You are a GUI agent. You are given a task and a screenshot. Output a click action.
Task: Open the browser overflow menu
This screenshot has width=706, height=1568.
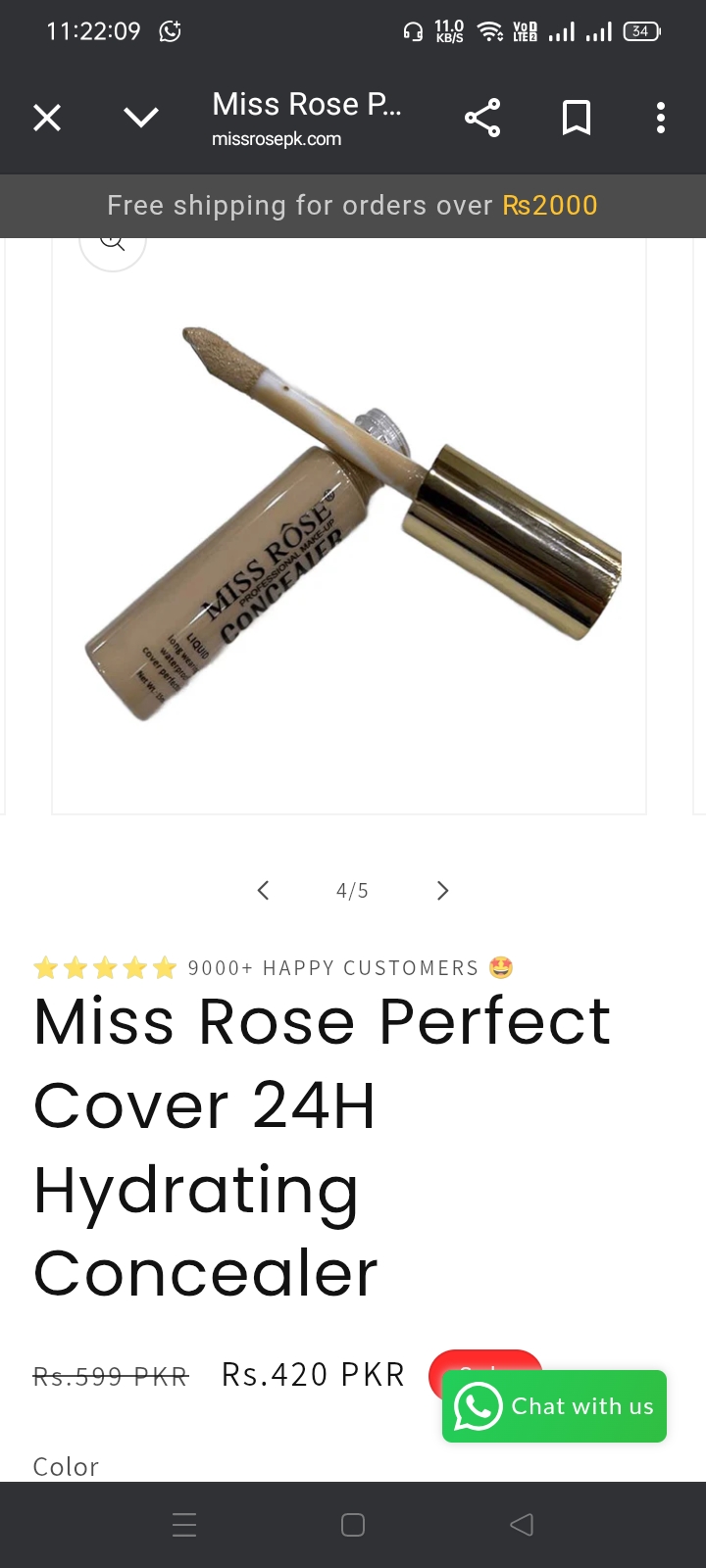661,119
